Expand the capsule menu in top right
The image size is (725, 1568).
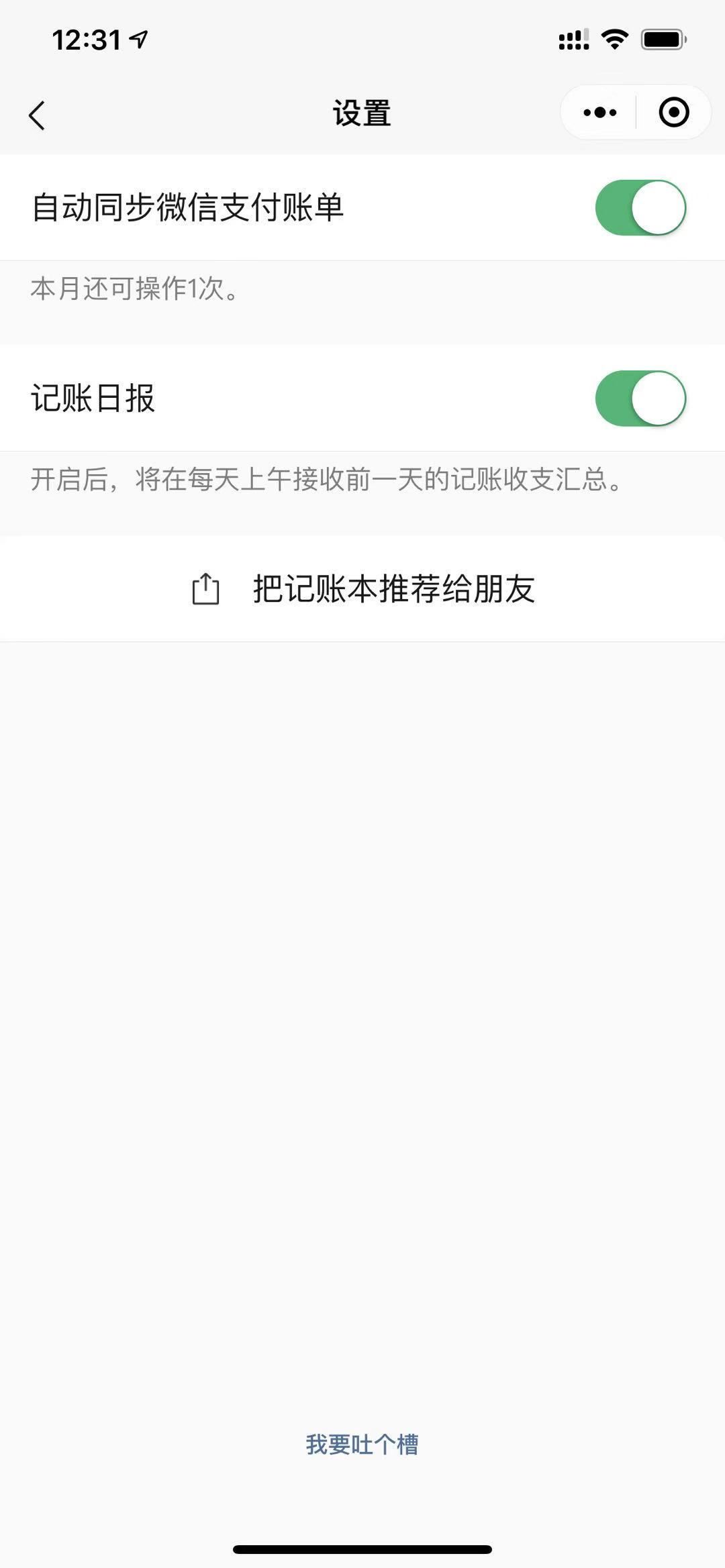click(x=634, y=113)
